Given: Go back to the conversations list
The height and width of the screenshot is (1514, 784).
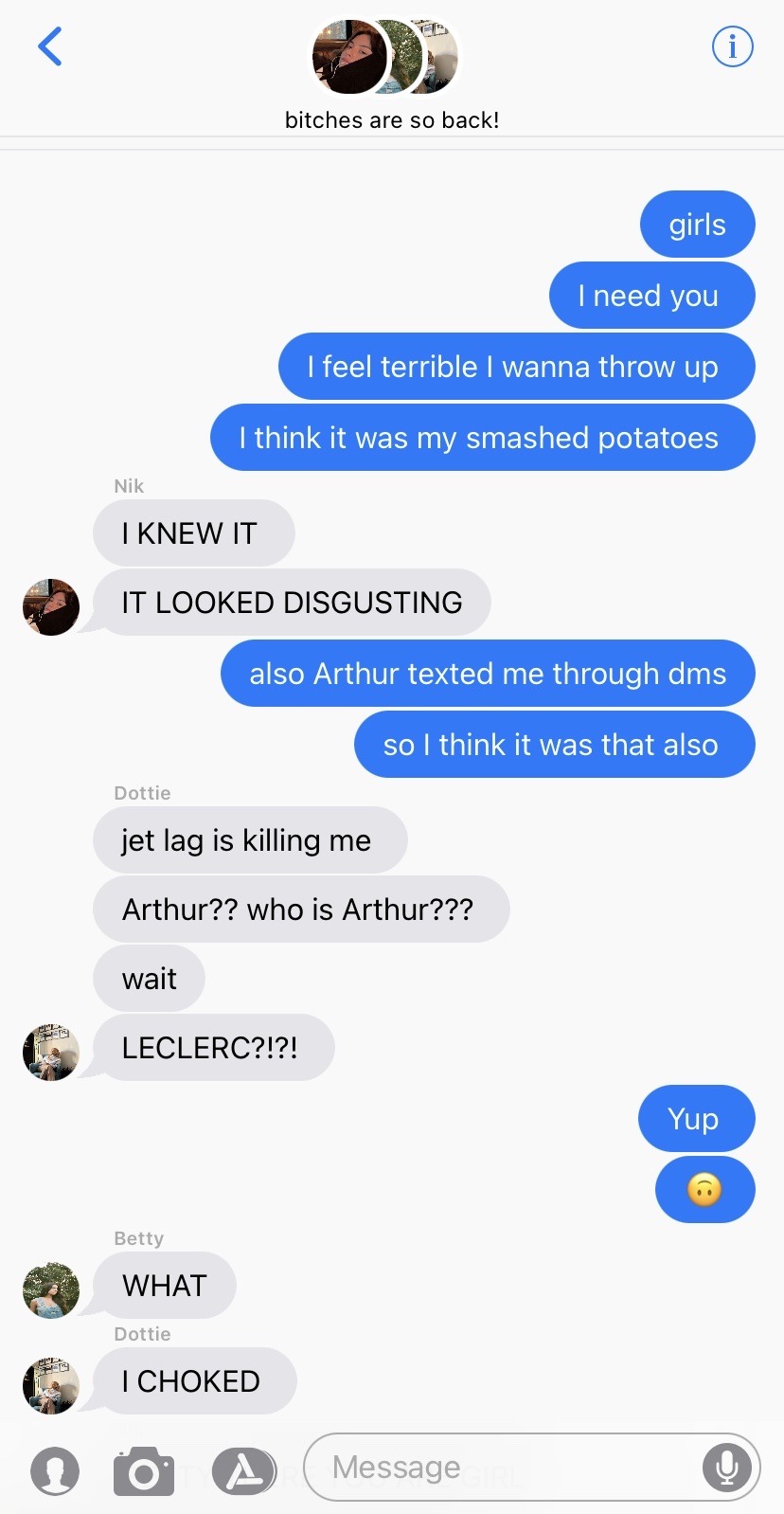Looking at the screenshot, I should click(50, 46).
